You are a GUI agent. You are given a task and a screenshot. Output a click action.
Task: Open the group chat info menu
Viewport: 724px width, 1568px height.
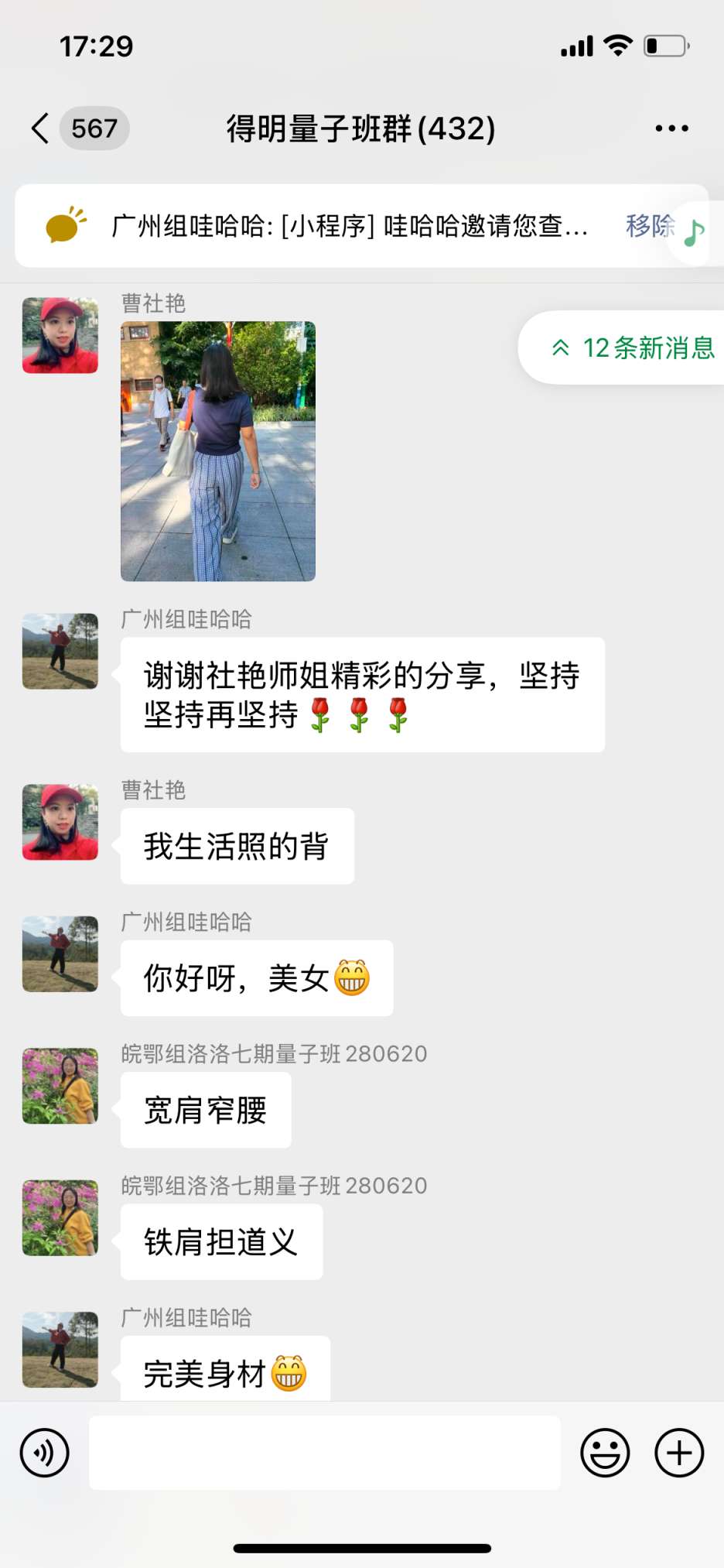tap(671, 128)
